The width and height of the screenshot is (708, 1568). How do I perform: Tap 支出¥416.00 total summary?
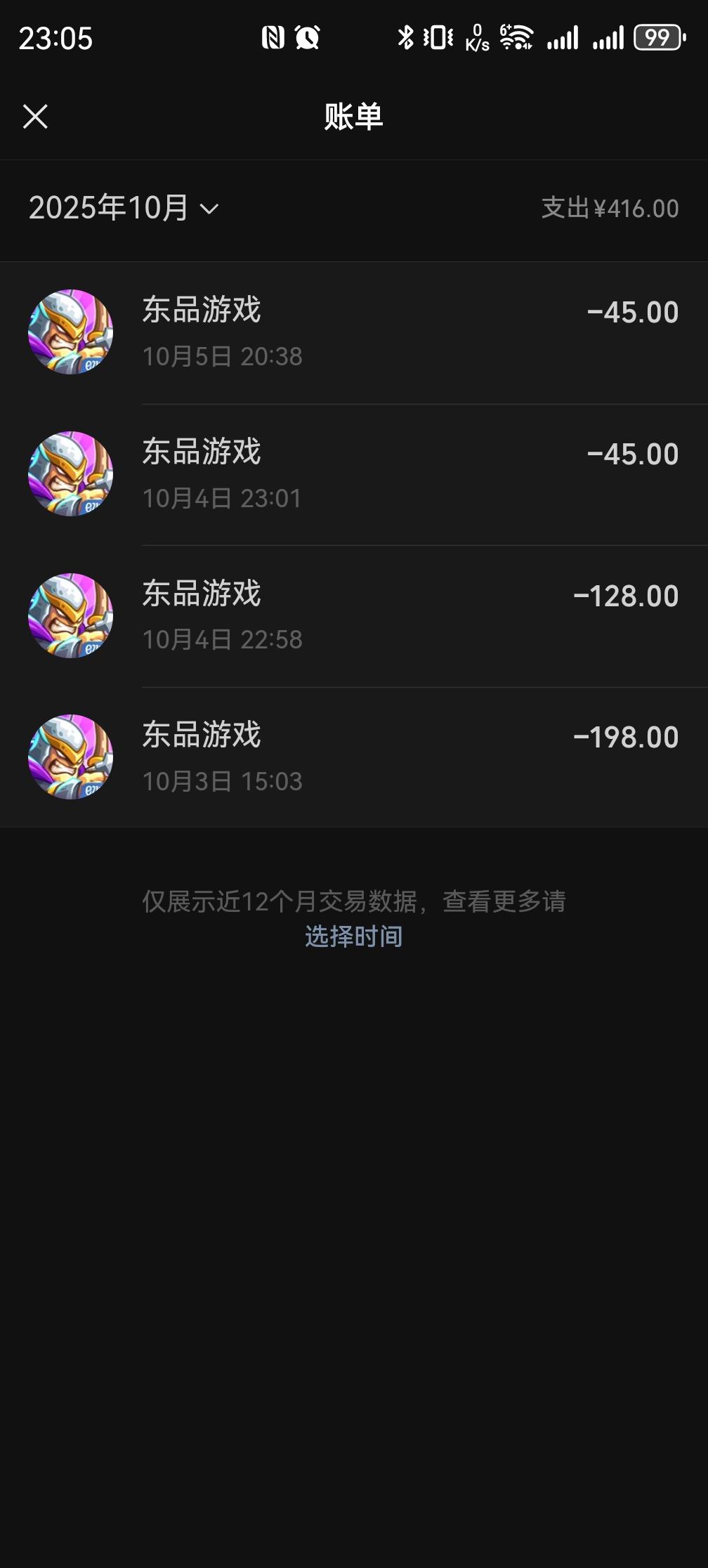(610, 207)
